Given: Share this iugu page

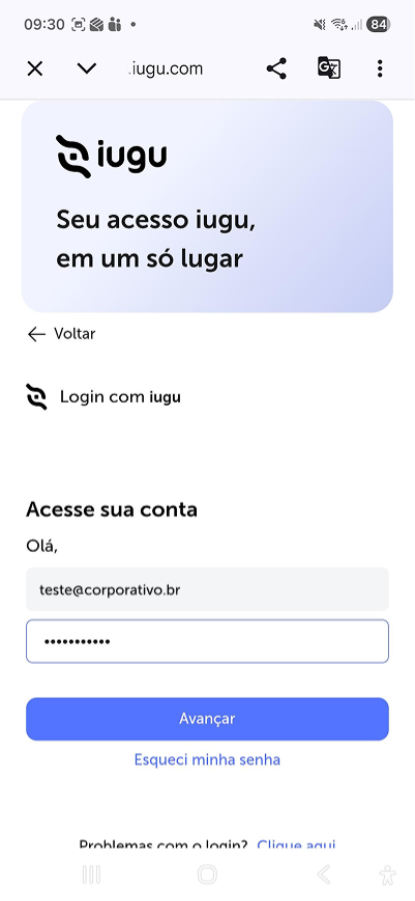Looking at the screenshot, I should click(x=276, y=69).
